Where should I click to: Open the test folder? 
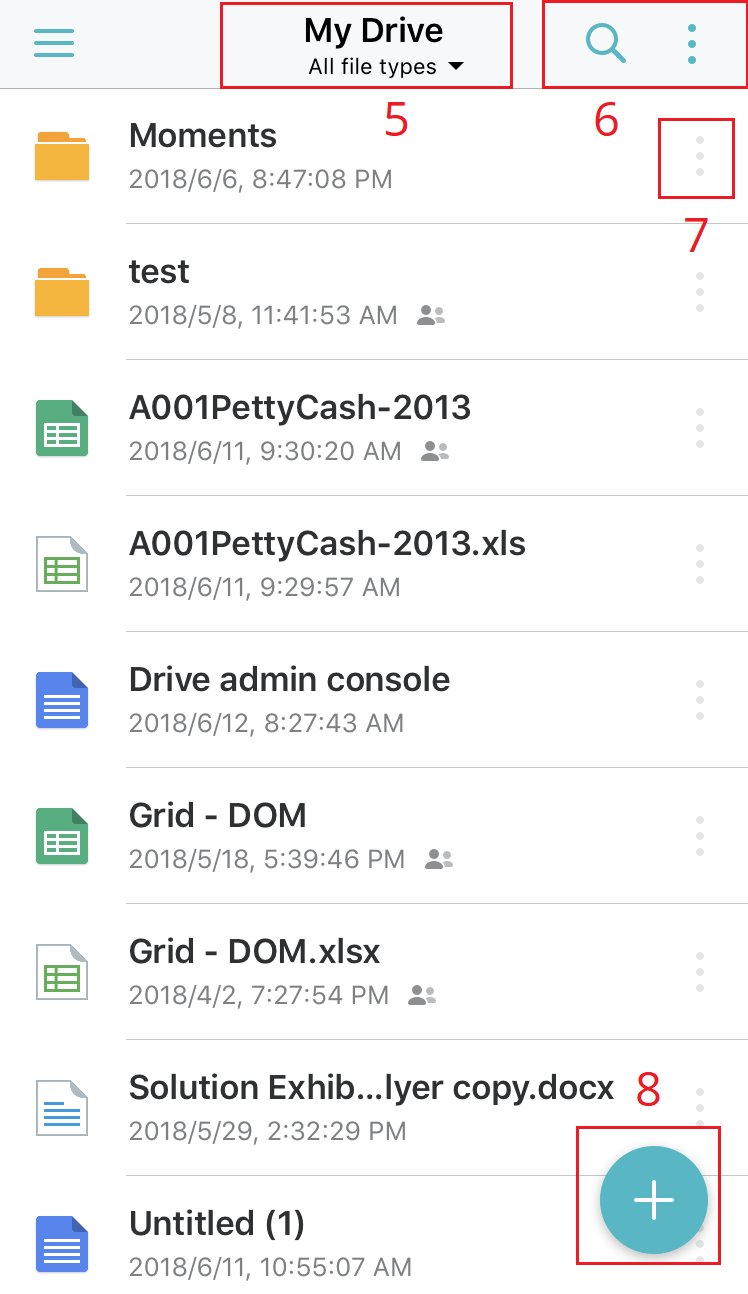(300, 291)
